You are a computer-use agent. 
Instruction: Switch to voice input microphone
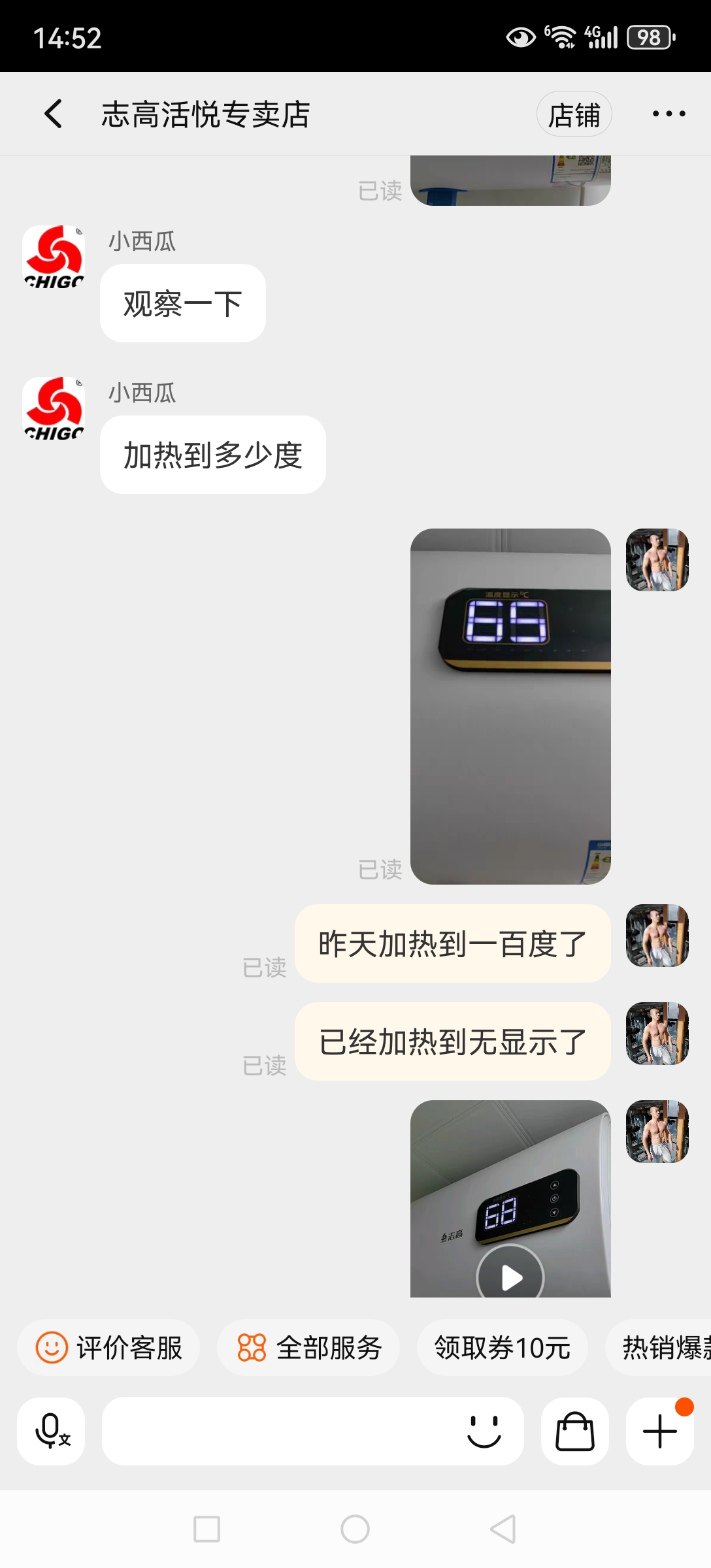(x=51, y=1431)
